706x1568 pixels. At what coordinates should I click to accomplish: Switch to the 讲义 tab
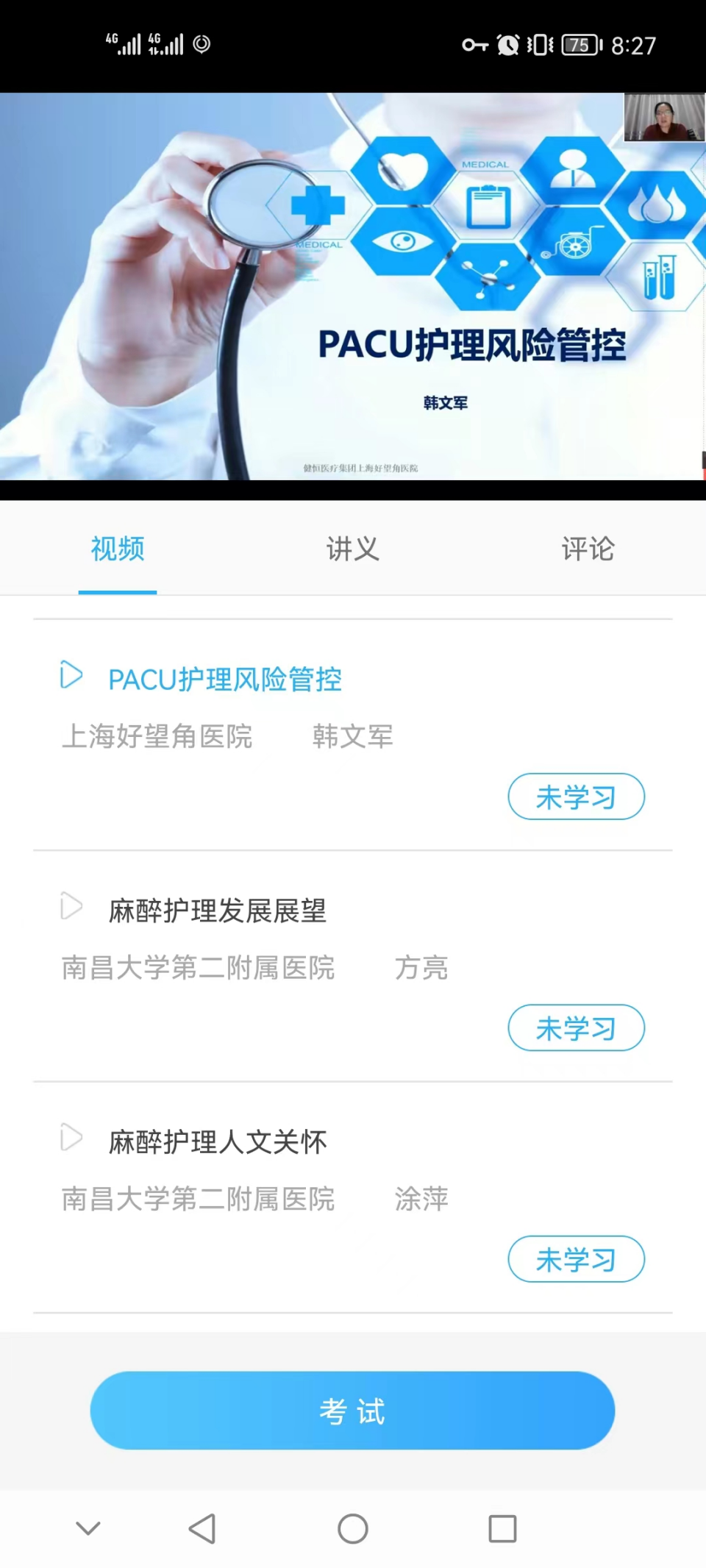coord(352,549)
